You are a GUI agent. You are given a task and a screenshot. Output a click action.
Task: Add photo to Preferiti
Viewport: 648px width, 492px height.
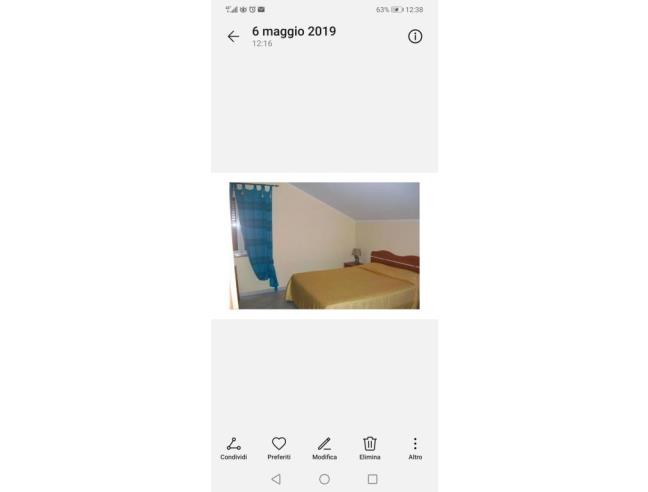[279, 447]
